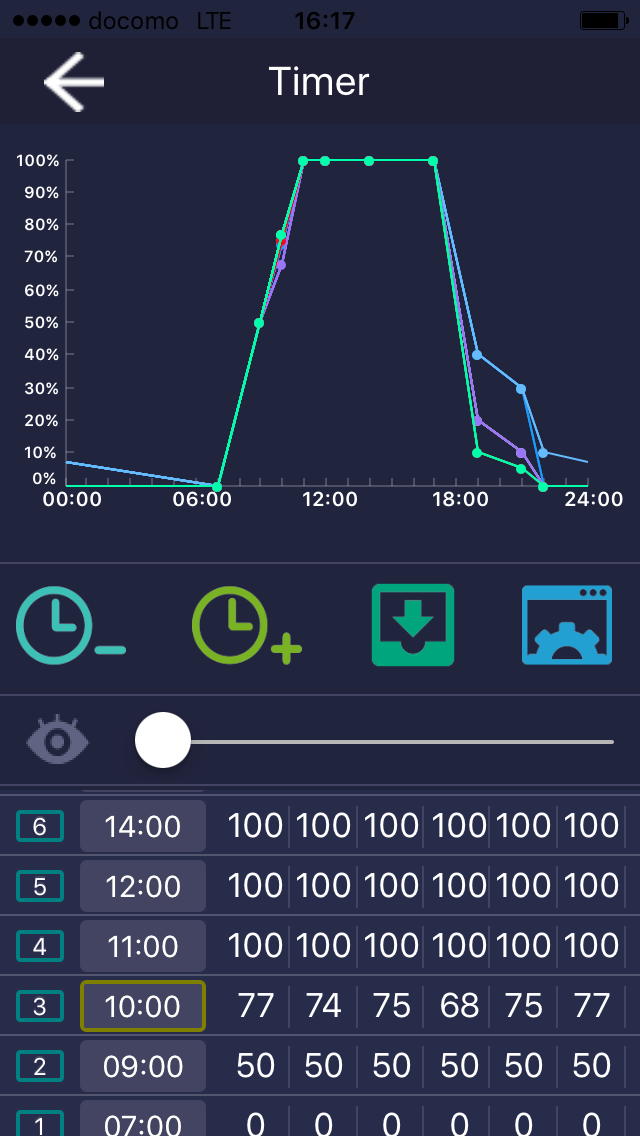Edit the 74 value in the 10:00 row
This screenshot has width=640, height=1136.
point(323,1006)
